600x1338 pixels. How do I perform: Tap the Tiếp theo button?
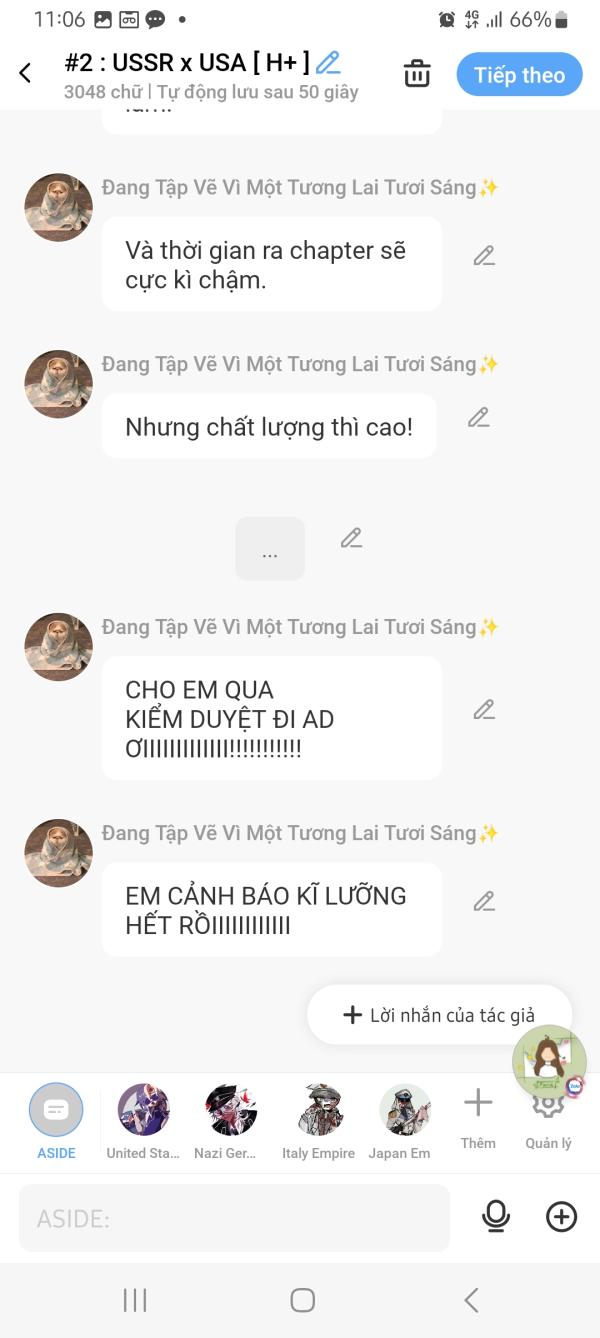(519, 75)
